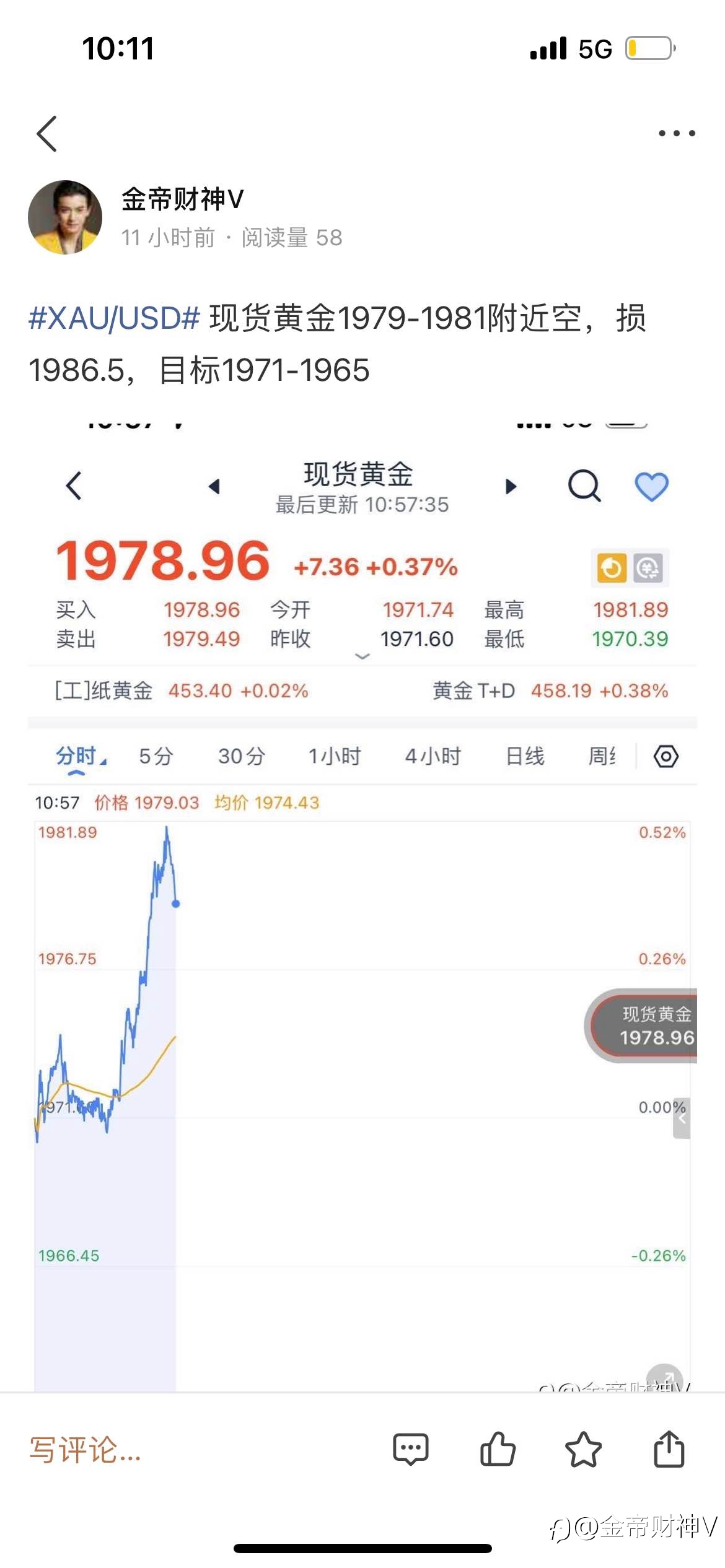Open the #XAU/USD# hashtag link
This screenshot has height=1568, width=725.
click(114, 318)
